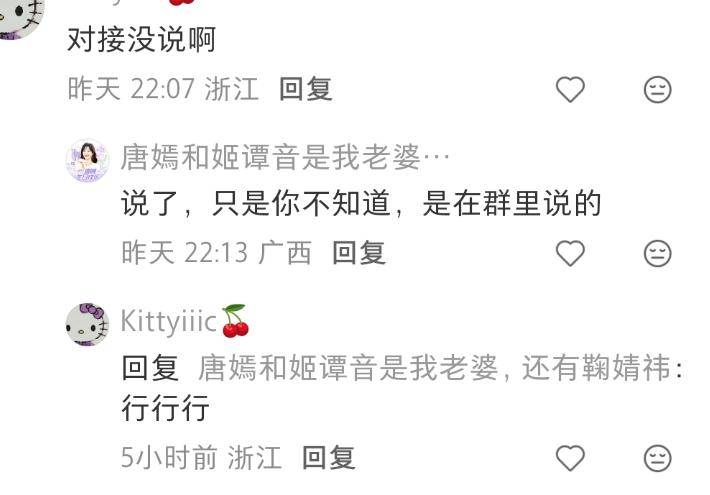Reply to the 22:13 广西 comment
Viewport: 710px width, 495px height.
coord(359,253)
